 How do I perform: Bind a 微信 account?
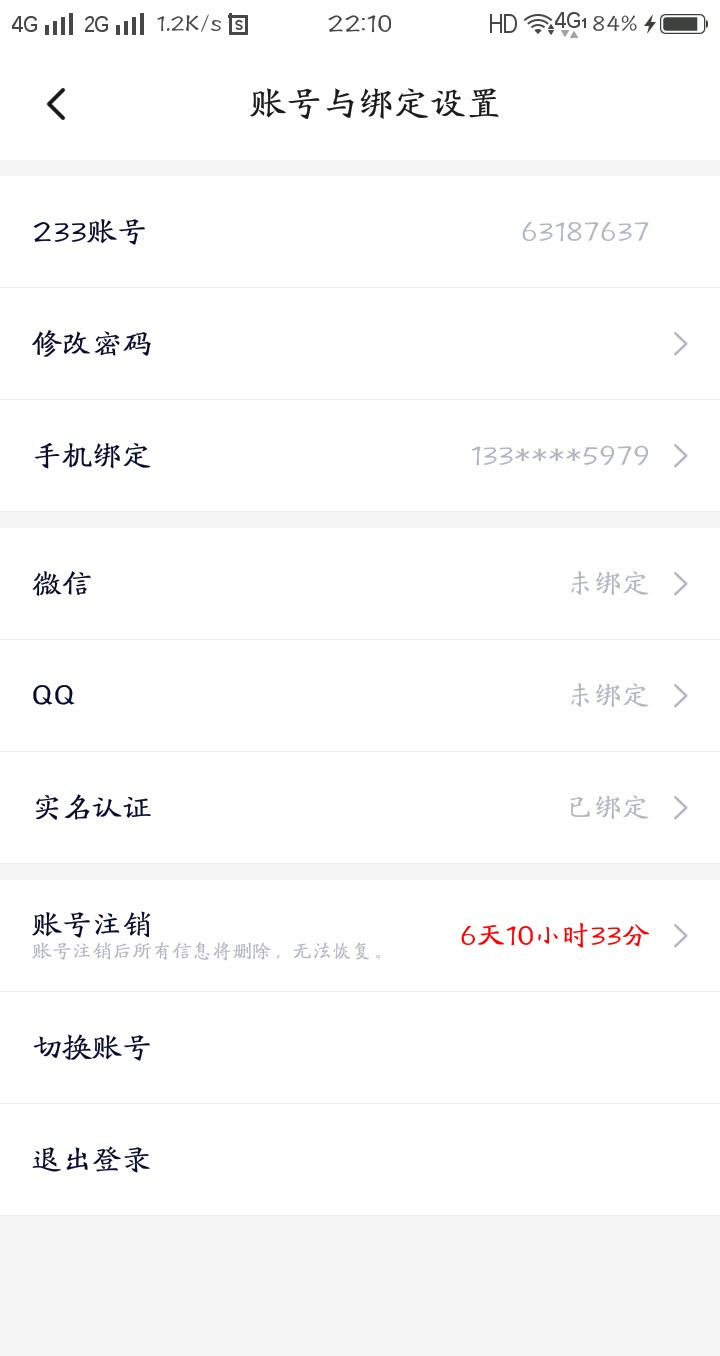point(360,584)
